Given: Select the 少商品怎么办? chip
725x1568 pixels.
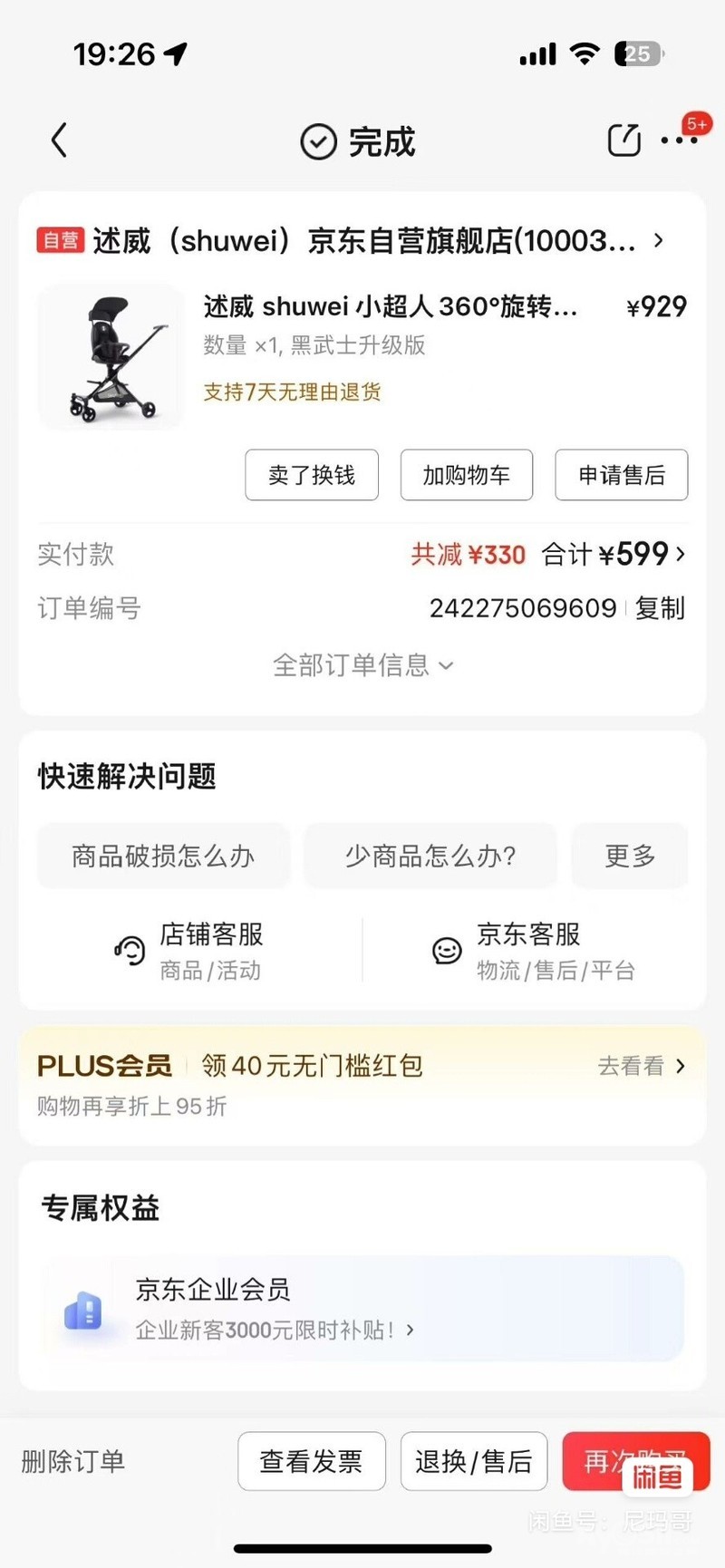Looking at the screenshot, I should (x=430, y=856).
